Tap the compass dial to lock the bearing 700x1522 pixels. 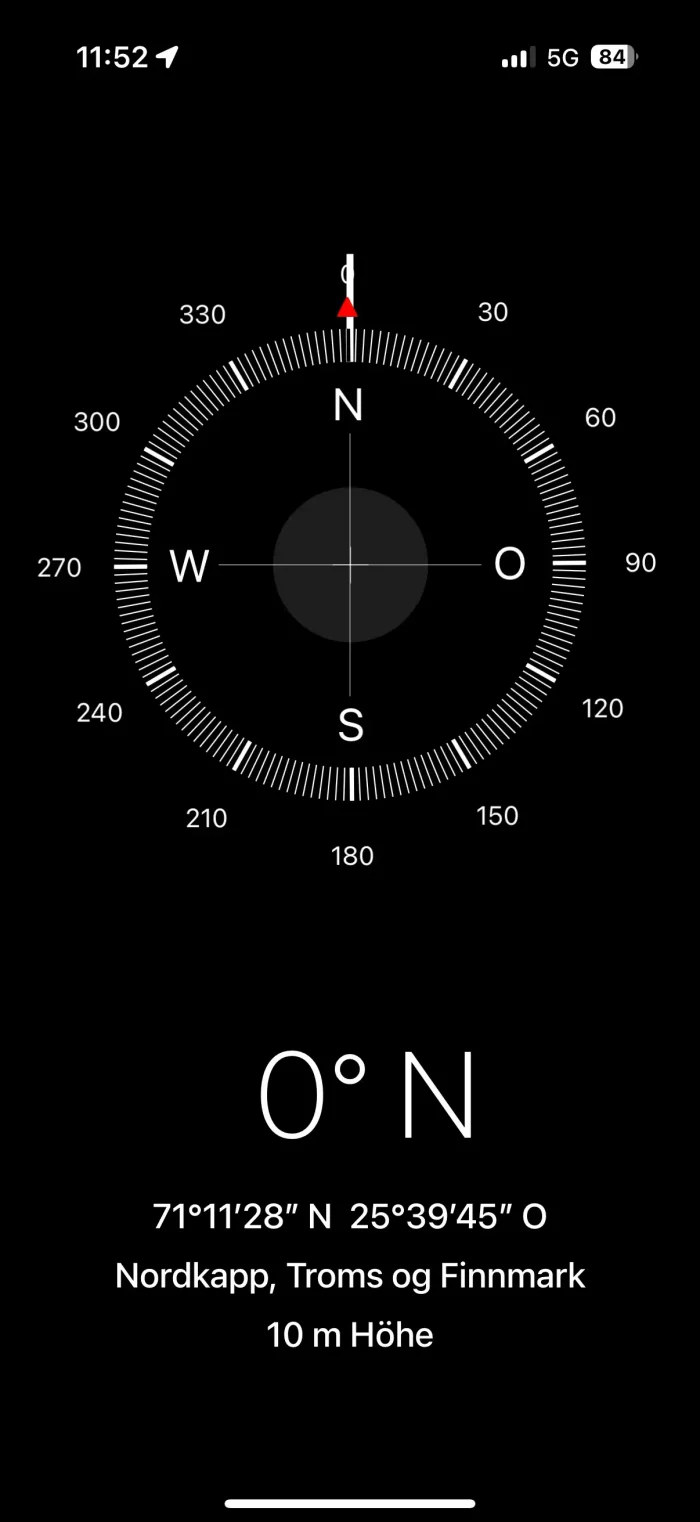[x=350, y=565]
